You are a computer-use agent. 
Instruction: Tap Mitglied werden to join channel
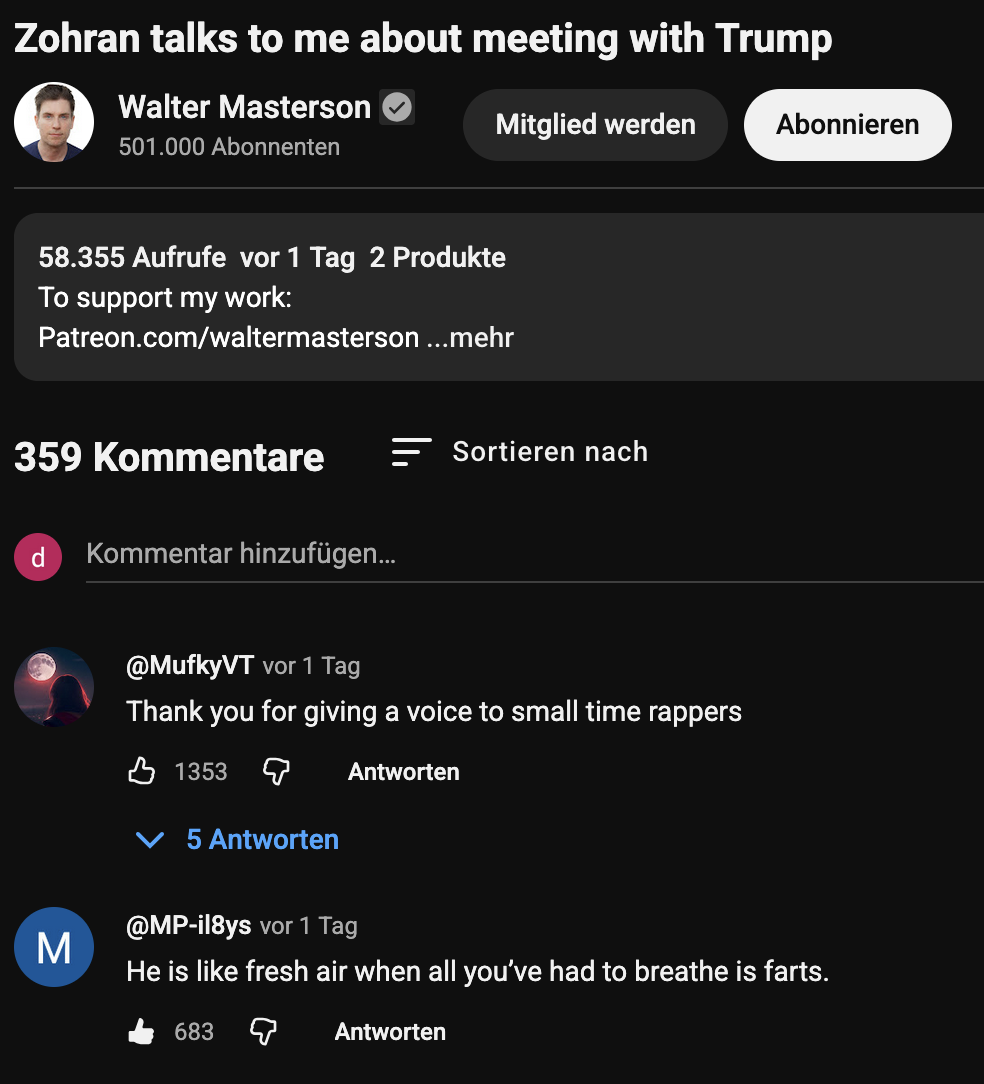(595, 125)
